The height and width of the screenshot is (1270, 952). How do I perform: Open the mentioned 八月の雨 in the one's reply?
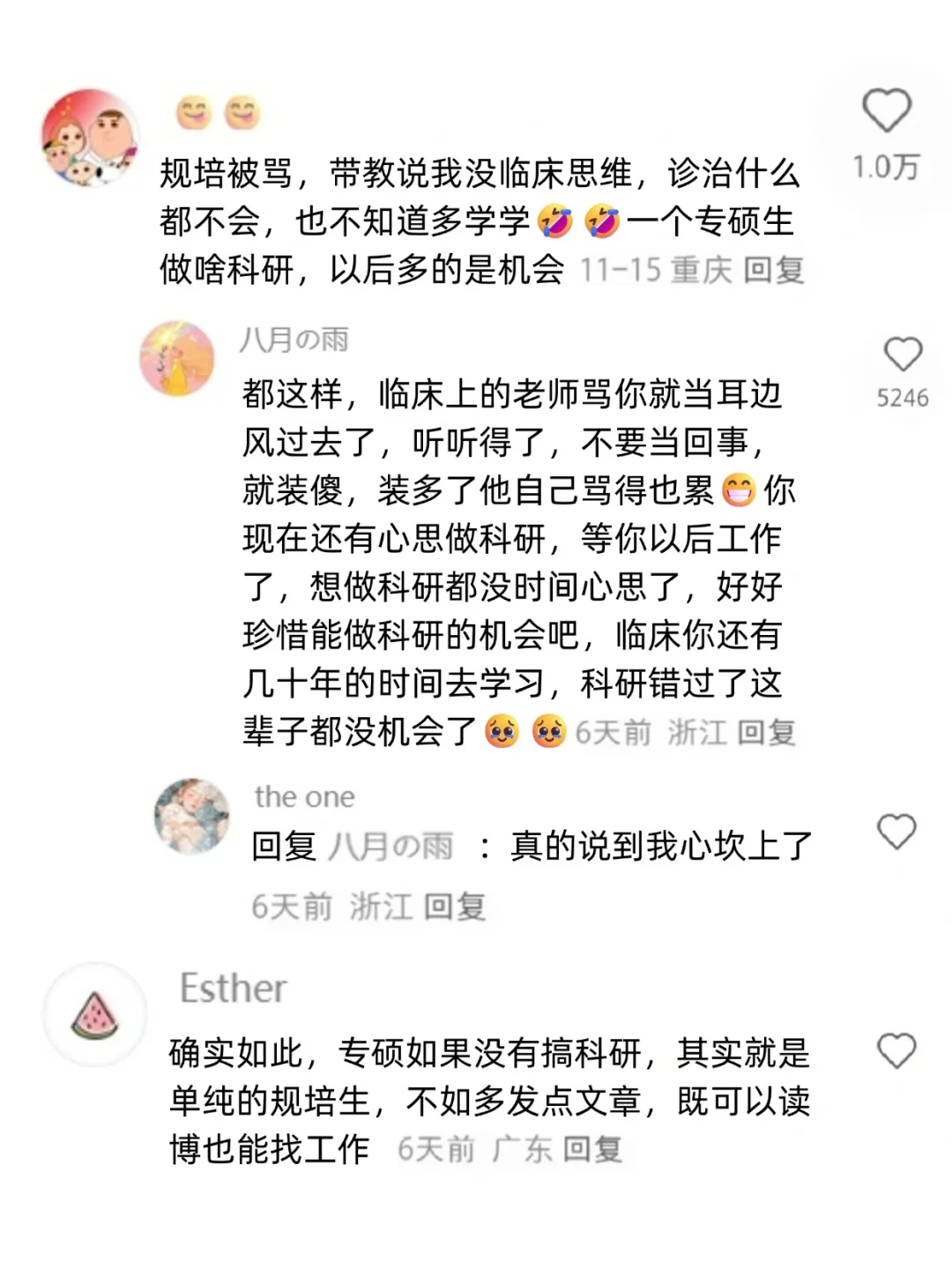click(390, 847)
